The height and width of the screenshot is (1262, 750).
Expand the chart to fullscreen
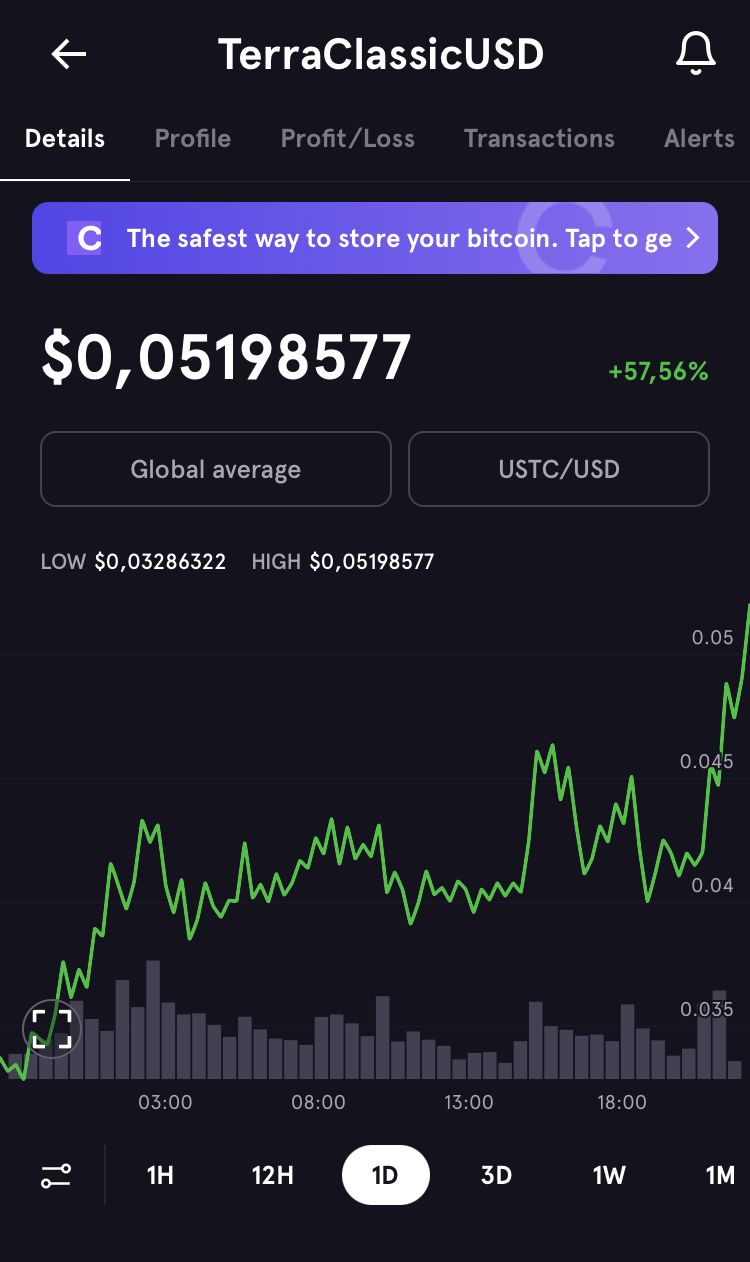(x=51, y=1028)
